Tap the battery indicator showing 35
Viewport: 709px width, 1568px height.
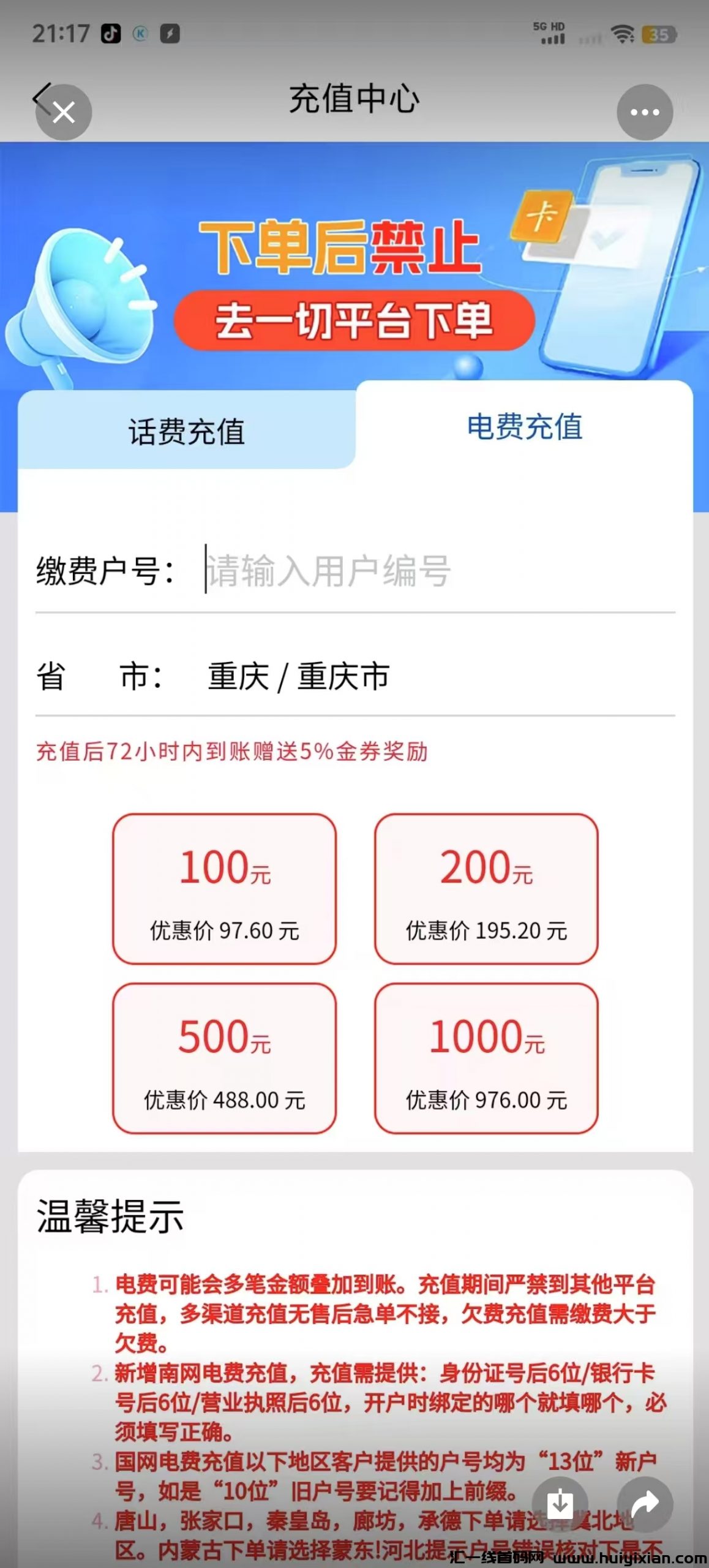pos(658,35)
